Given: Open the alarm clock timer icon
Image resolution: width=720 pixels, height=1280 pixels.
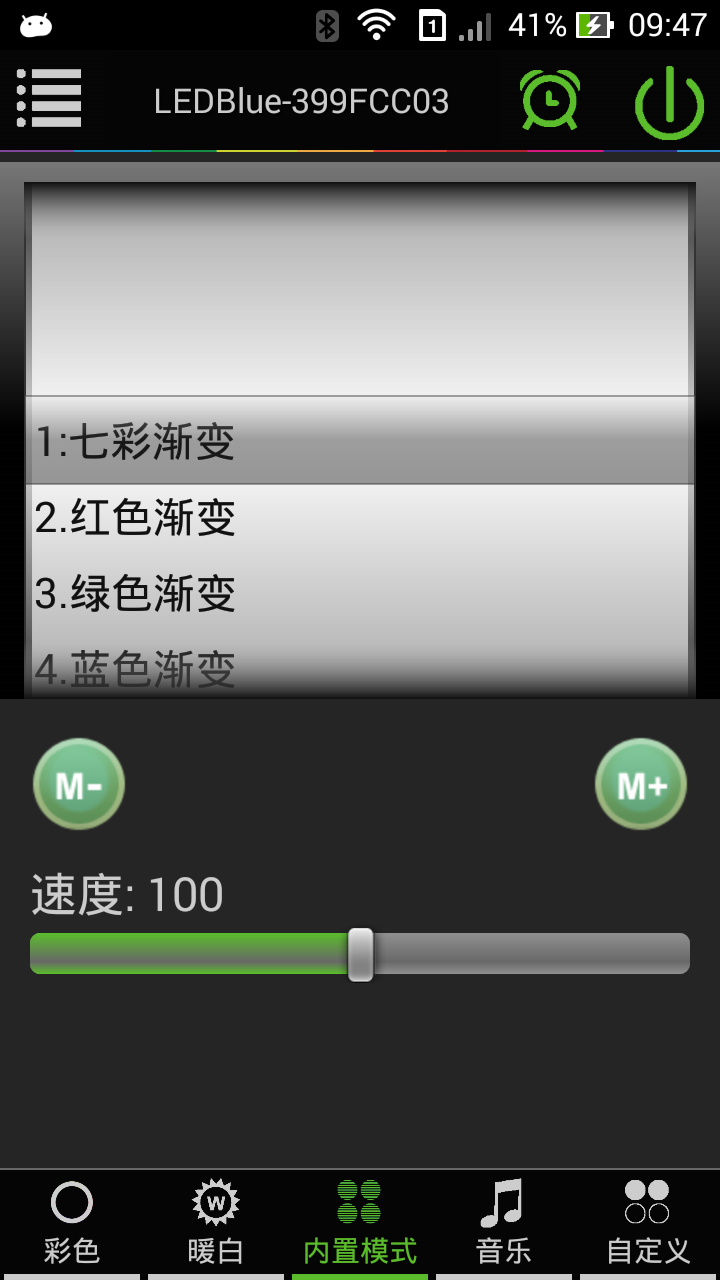Looking at the screenshot, I should (549, 100).
